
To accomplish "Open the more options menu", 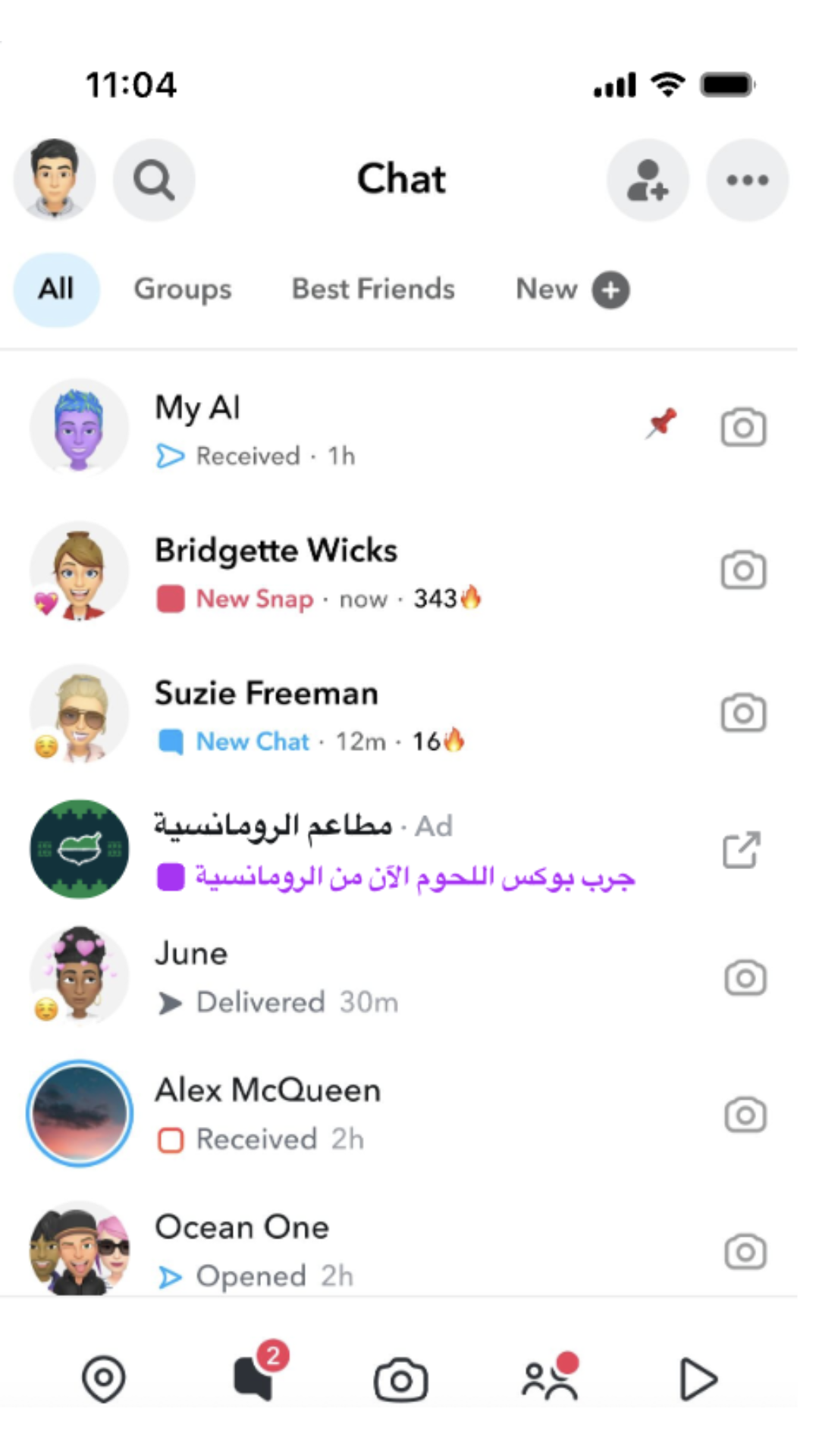I will click(x=747, y=180).
